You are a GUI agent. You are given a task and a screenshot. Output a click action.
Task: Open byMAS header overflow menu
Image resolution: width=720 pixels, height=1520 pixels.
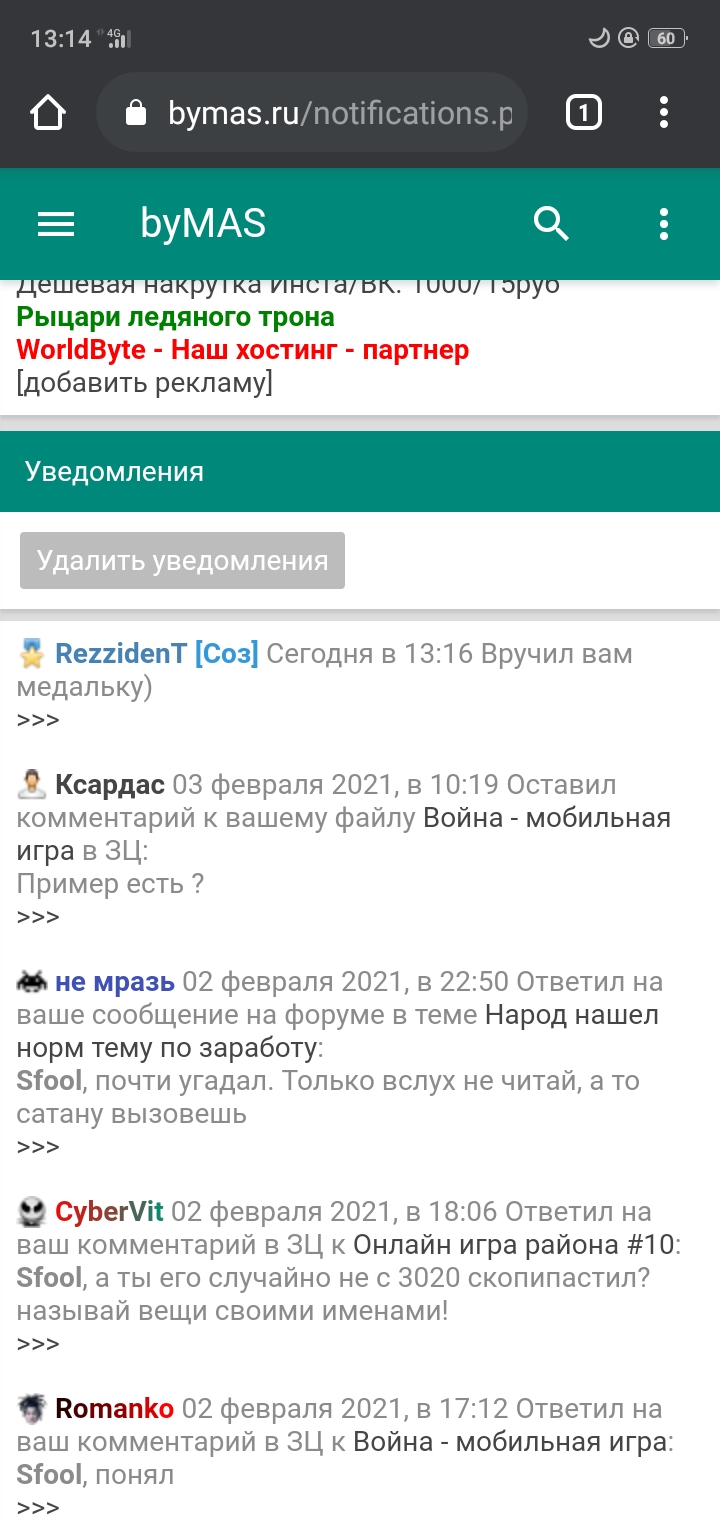pyautogui.click(x=664, y=224)
